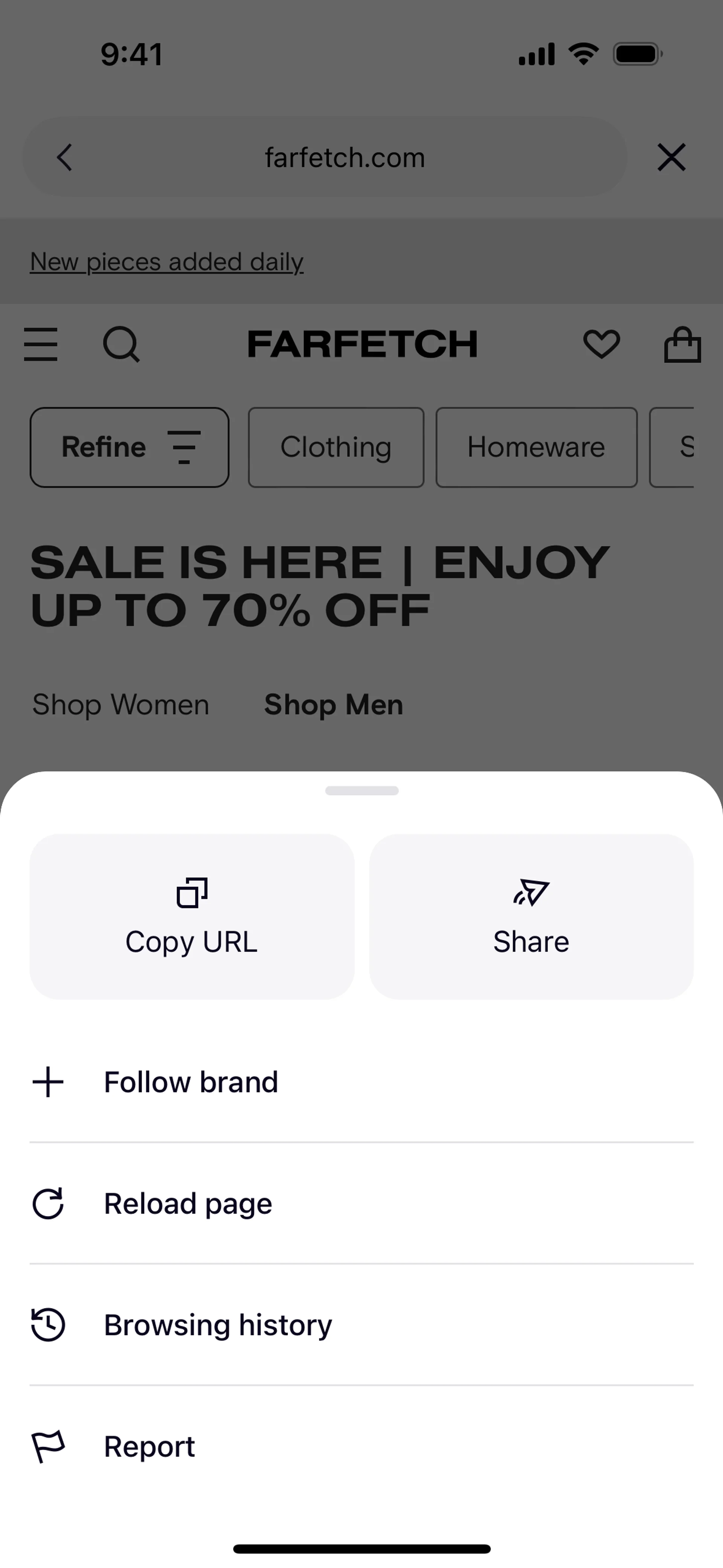Go back using the browser arrow
This screenshot has height=1568, width=723.
(x=64, y=157)
